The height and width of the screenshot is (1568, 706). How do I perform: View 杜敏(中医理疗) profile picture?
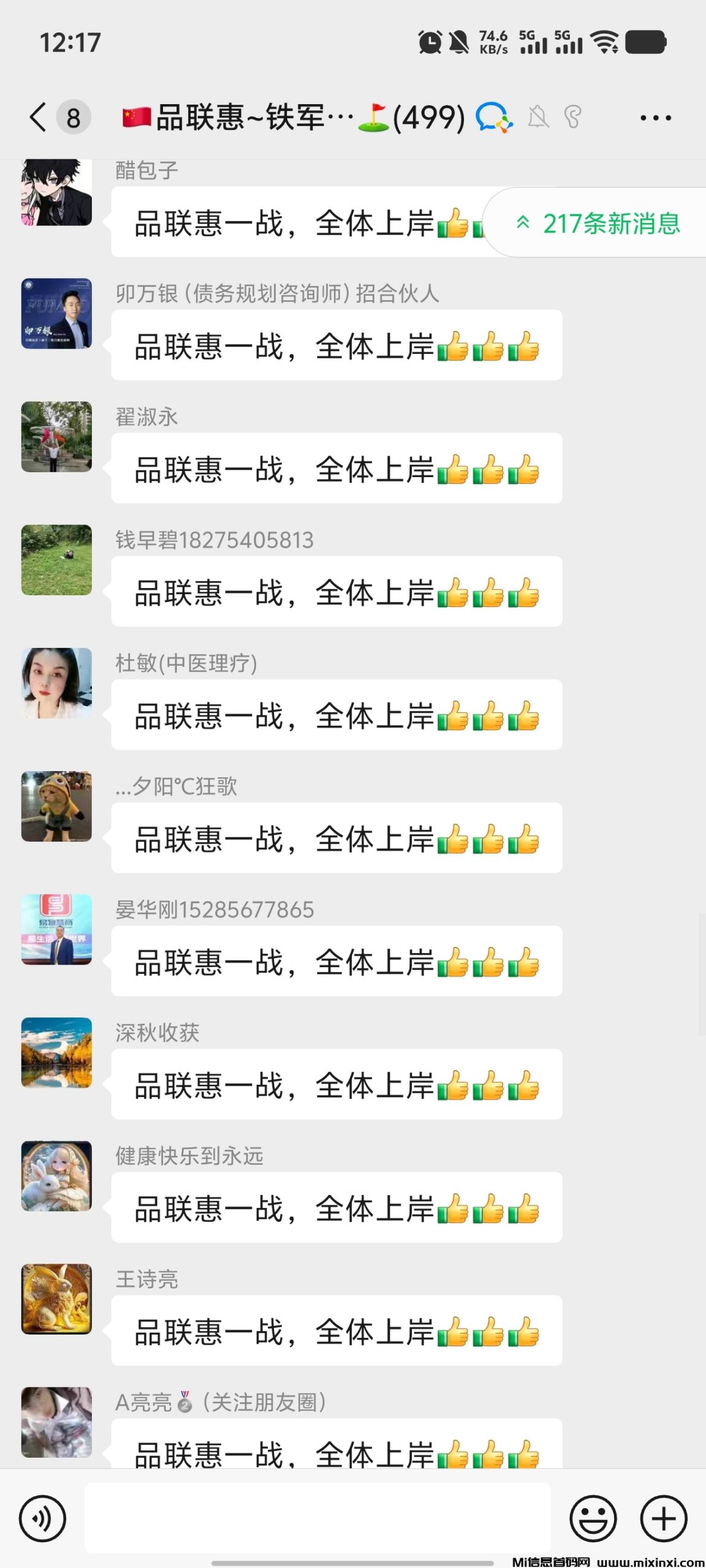[x=56, y=683]
